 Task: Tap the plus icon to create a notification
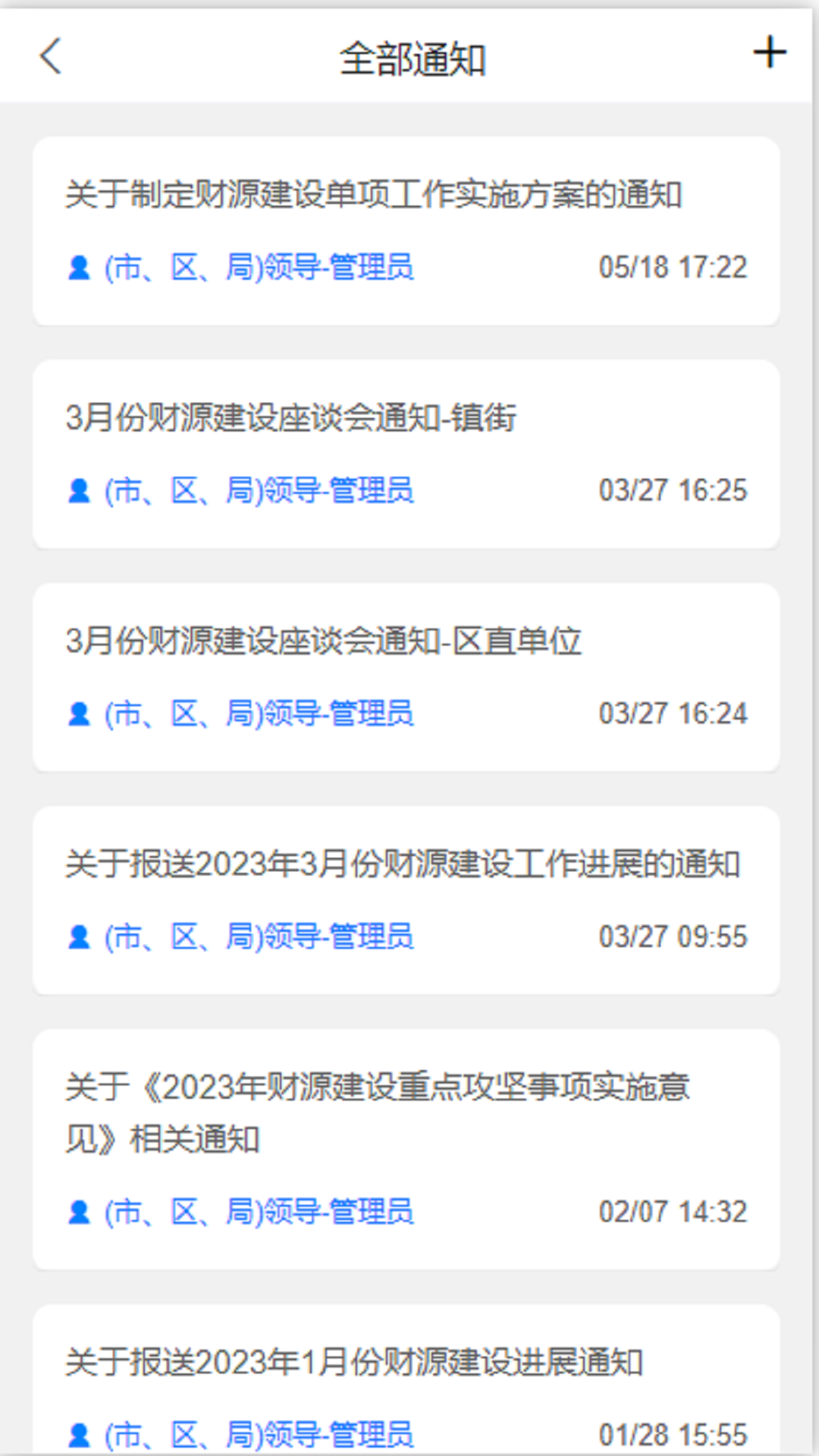(770, 54)
